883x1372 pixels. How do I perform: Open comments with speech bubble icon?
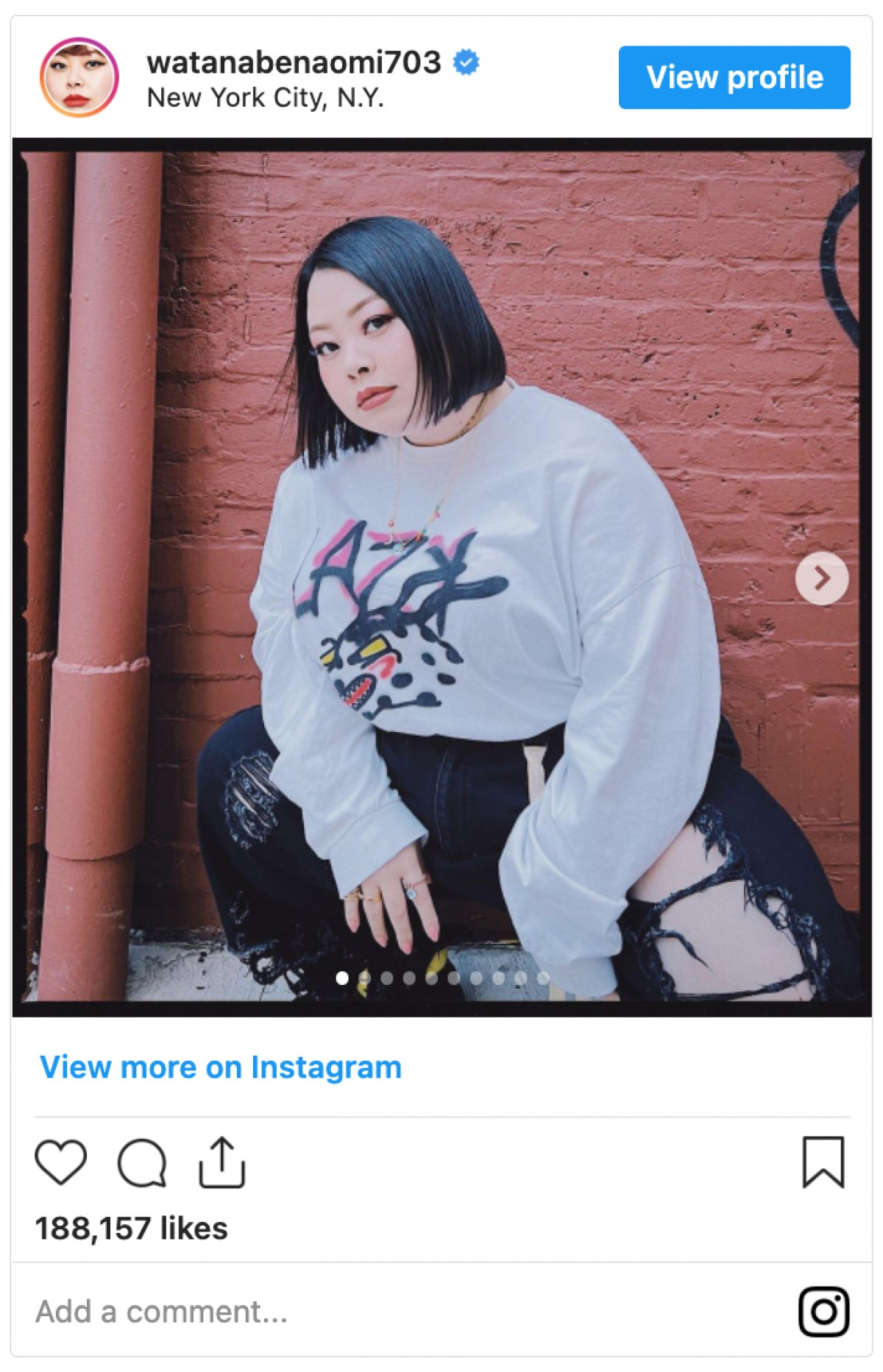142,1162
